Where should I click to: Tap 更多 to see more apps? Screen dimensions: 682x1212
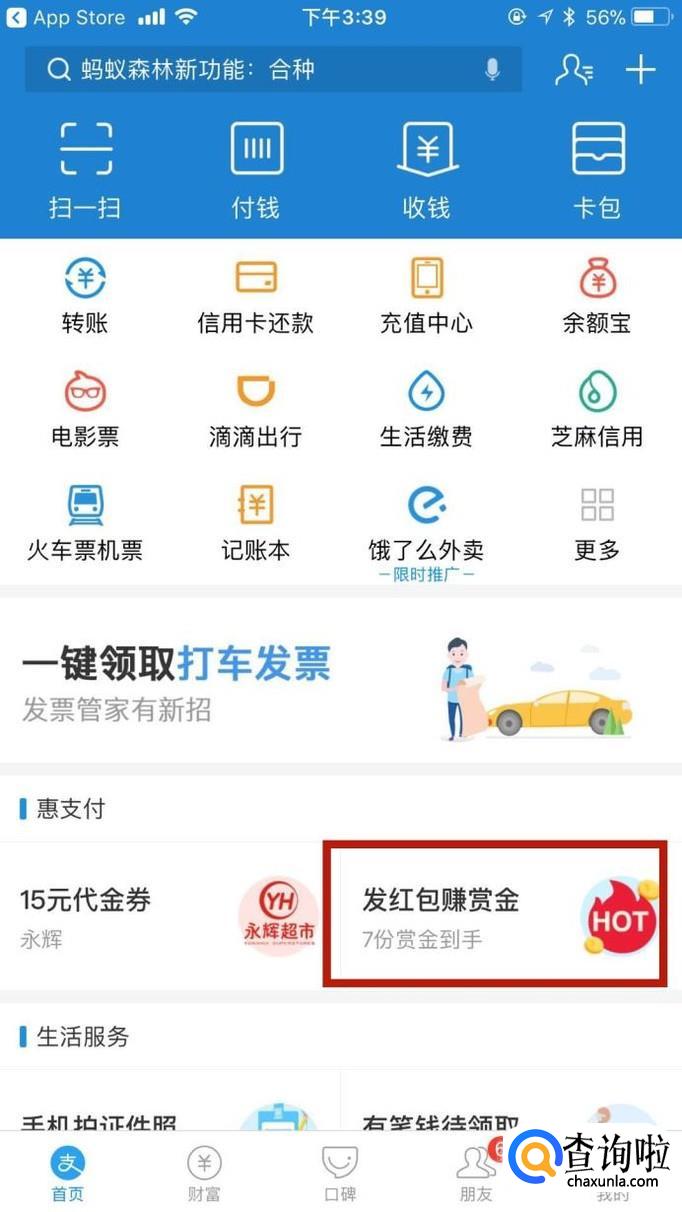point(597,522)
